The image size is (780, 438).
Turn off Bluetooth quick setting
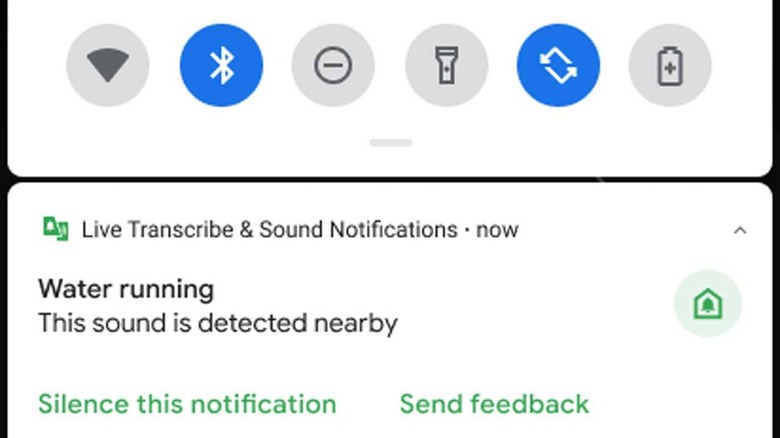coord(221,66)
